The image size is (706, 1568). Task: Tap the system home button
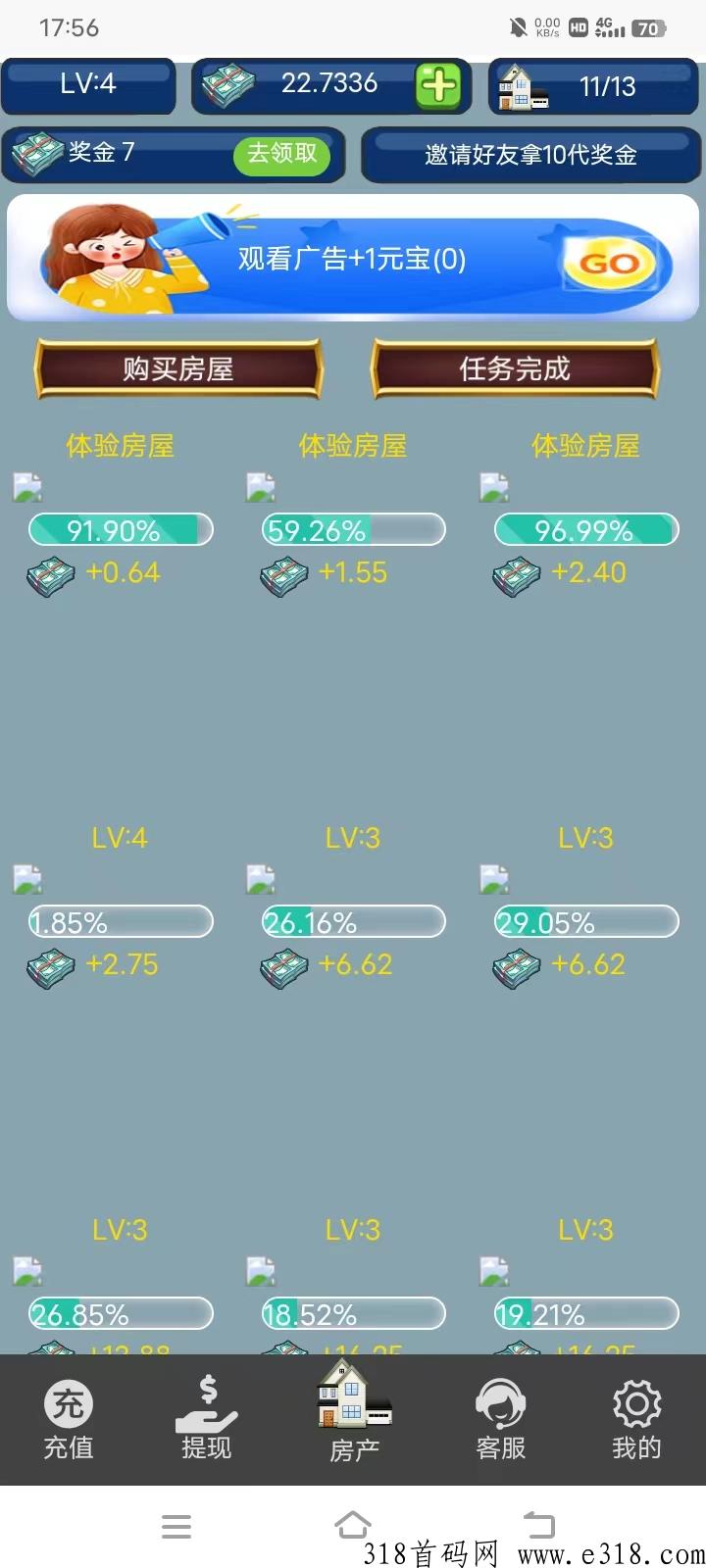(x=353, y=1525)
